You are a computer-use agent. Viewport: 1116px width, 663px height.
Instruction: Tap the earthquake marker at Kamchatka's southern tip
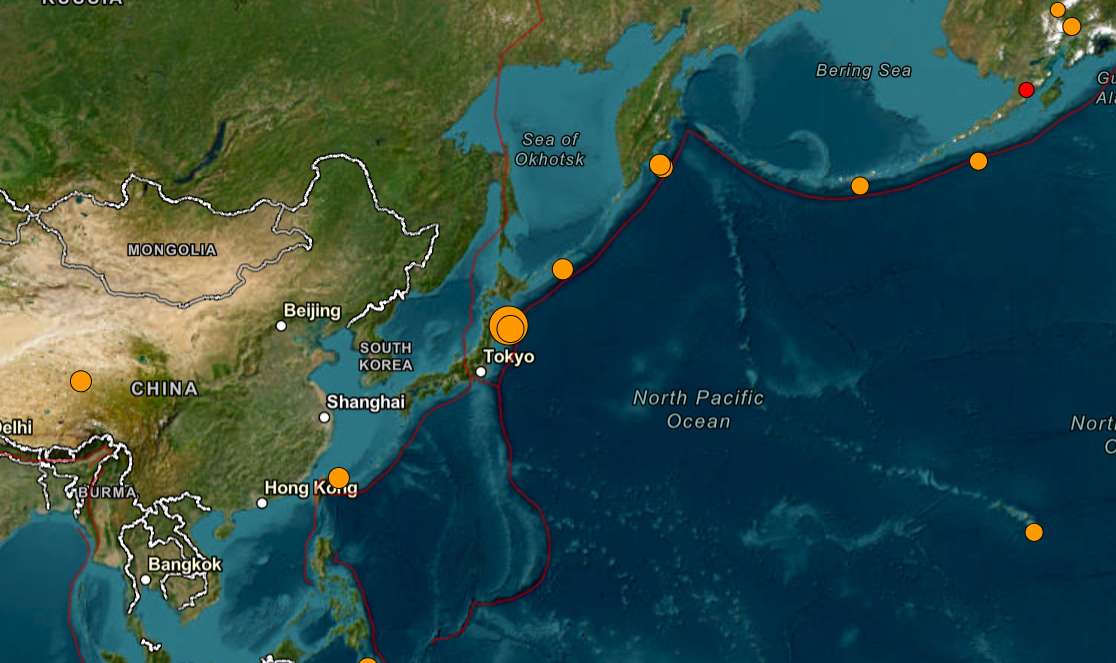tap(660, 165)
